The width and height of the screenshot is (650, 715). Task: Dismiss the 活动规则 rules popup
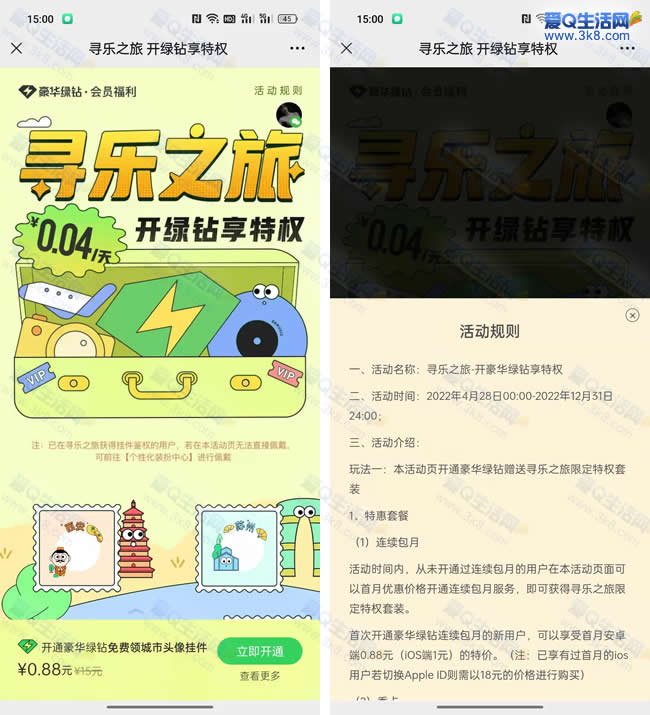632,315
